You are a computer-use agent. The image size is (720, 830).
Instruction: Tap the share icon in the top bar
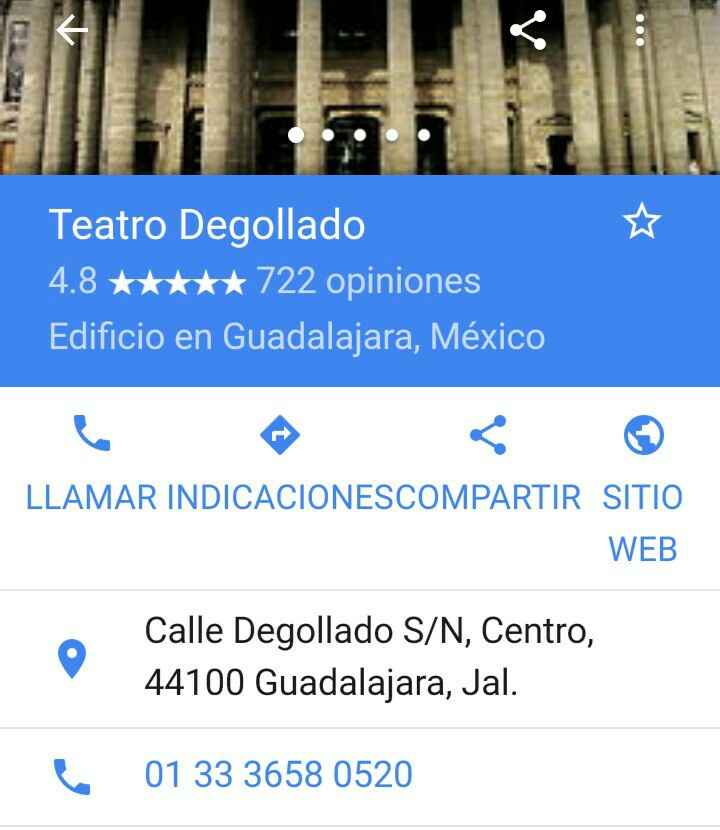click(x=527, y=31)
